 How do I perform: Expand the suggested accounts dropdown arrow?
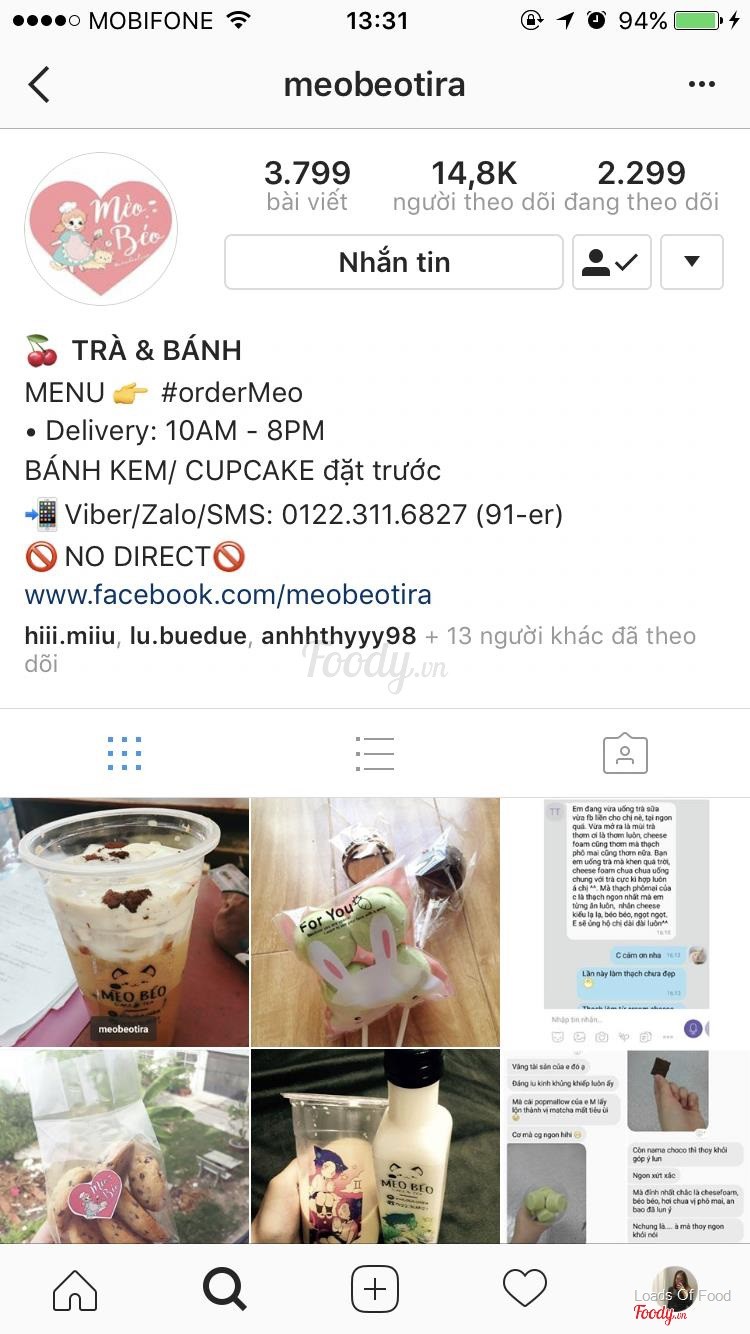point(691,262)
